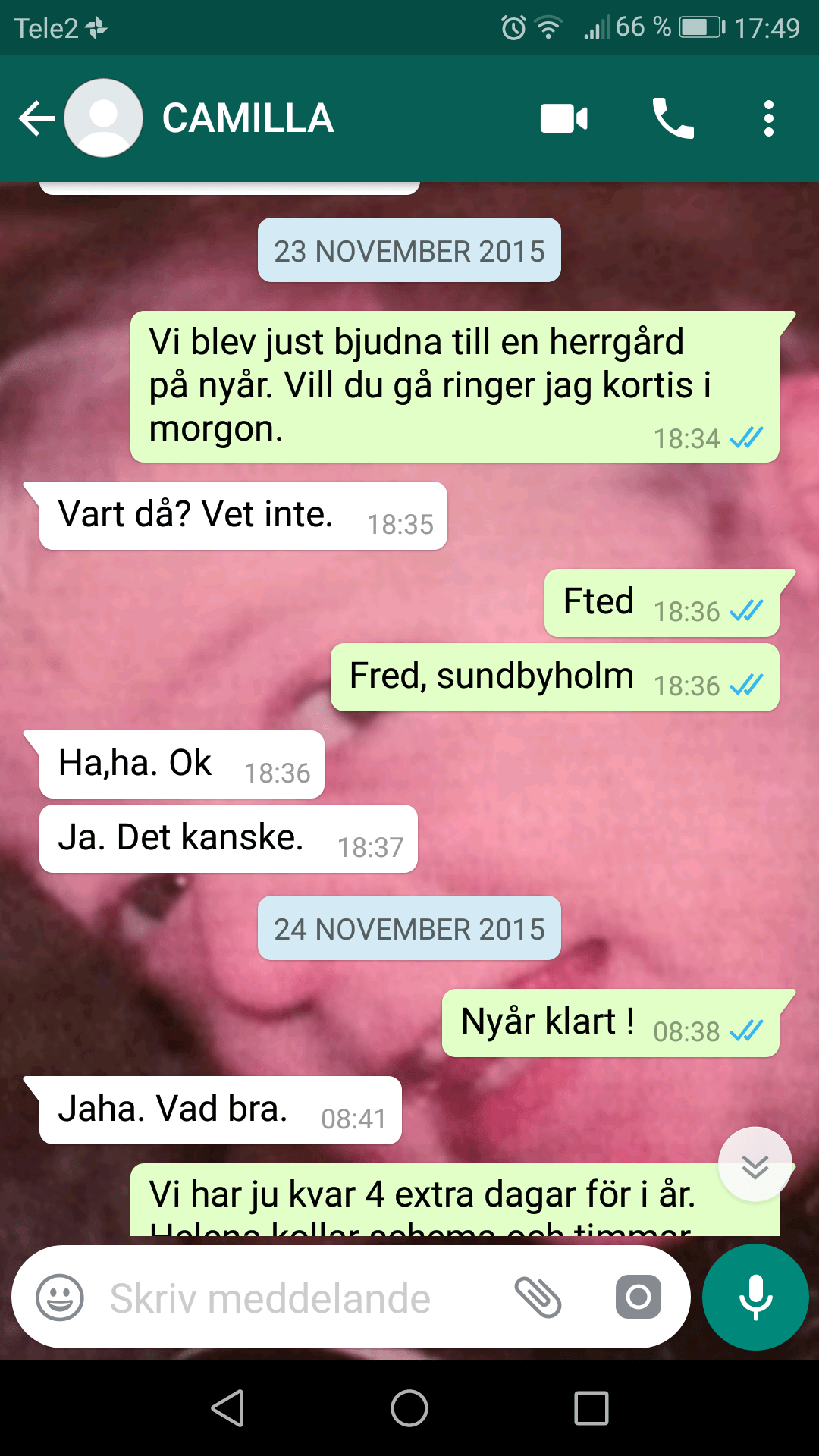Start a video call with Camilla
This screenshot has height=1456, width=819.
pyautogui.click(x=563, y=118)
